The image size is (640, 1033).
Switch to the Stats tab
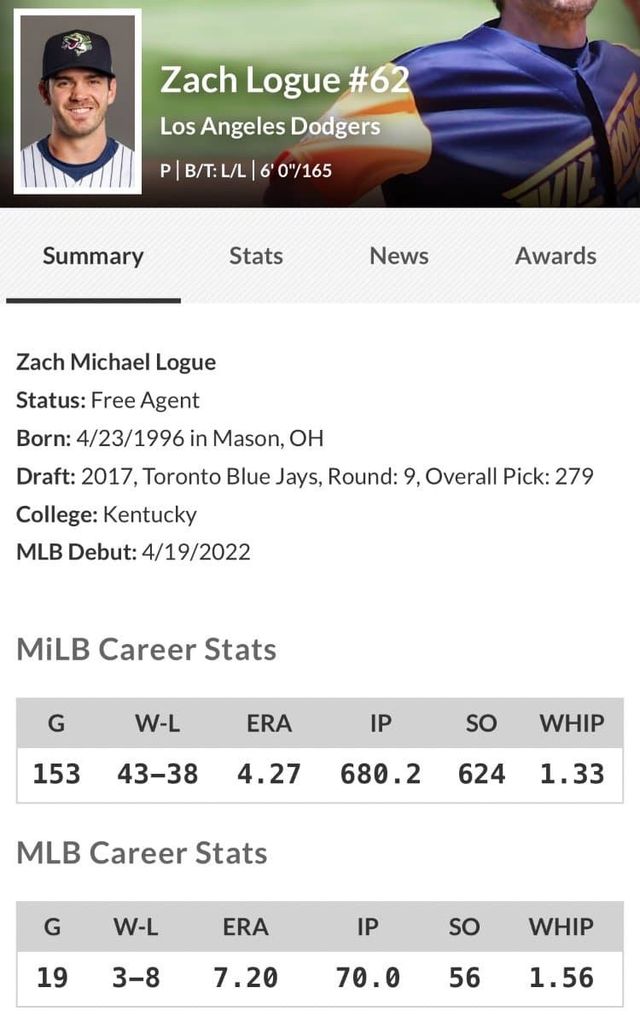tap(256, 256)
